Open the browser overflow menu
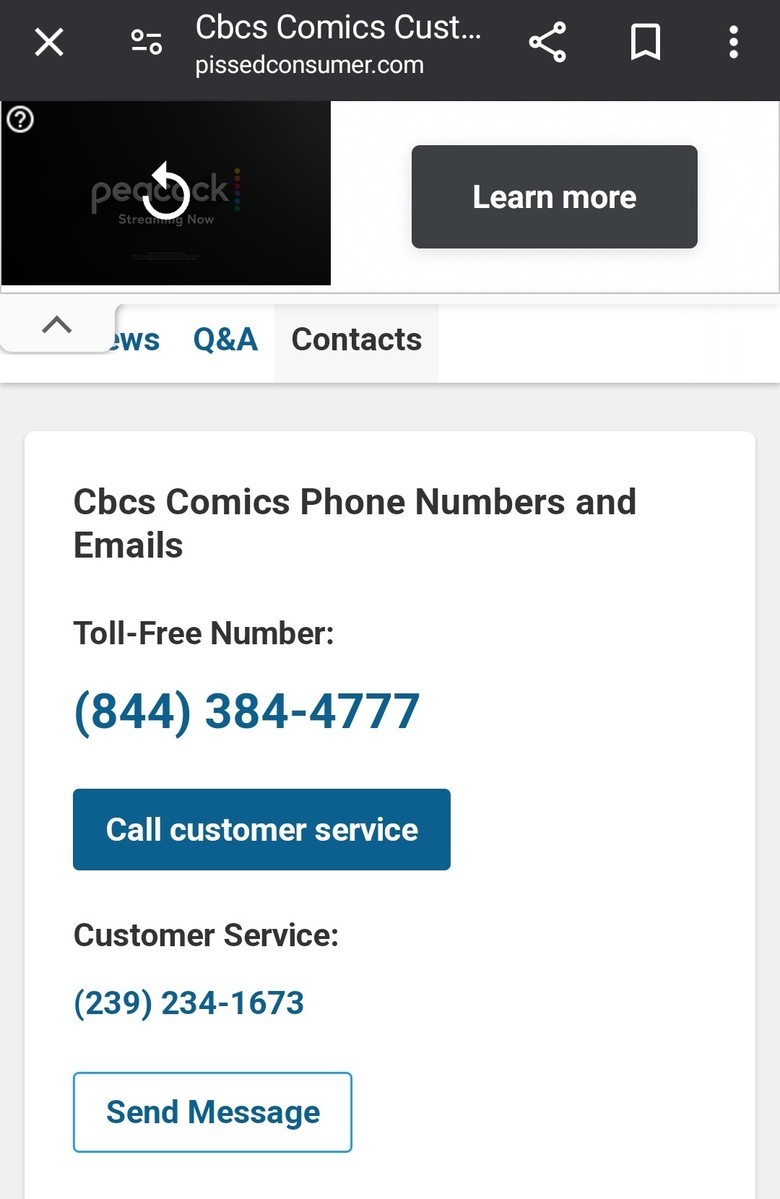The image size is (780, 1199). (733, 42)
